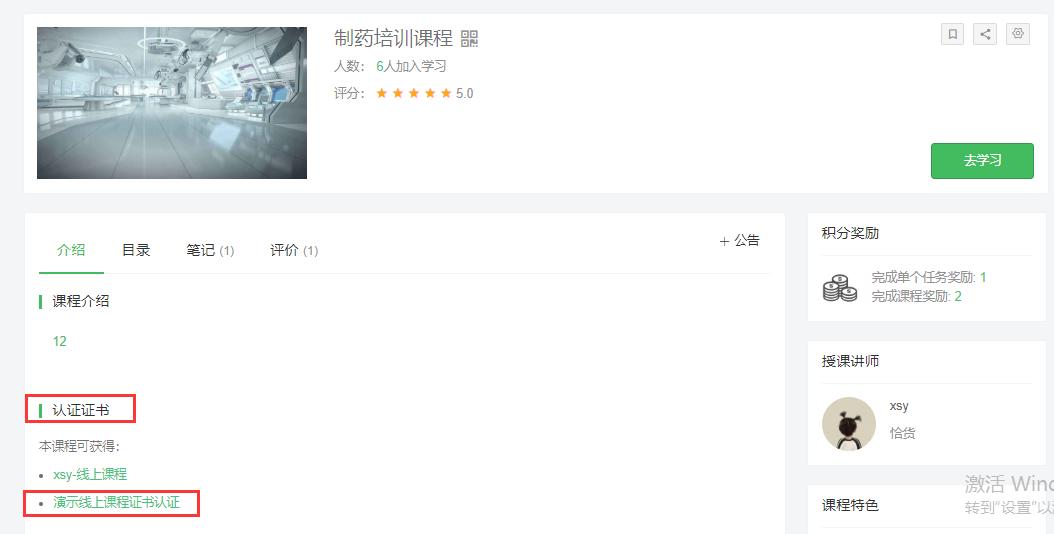Open 演示线上课程证书认证 link

pyautogui.click(x=116, y=502)
